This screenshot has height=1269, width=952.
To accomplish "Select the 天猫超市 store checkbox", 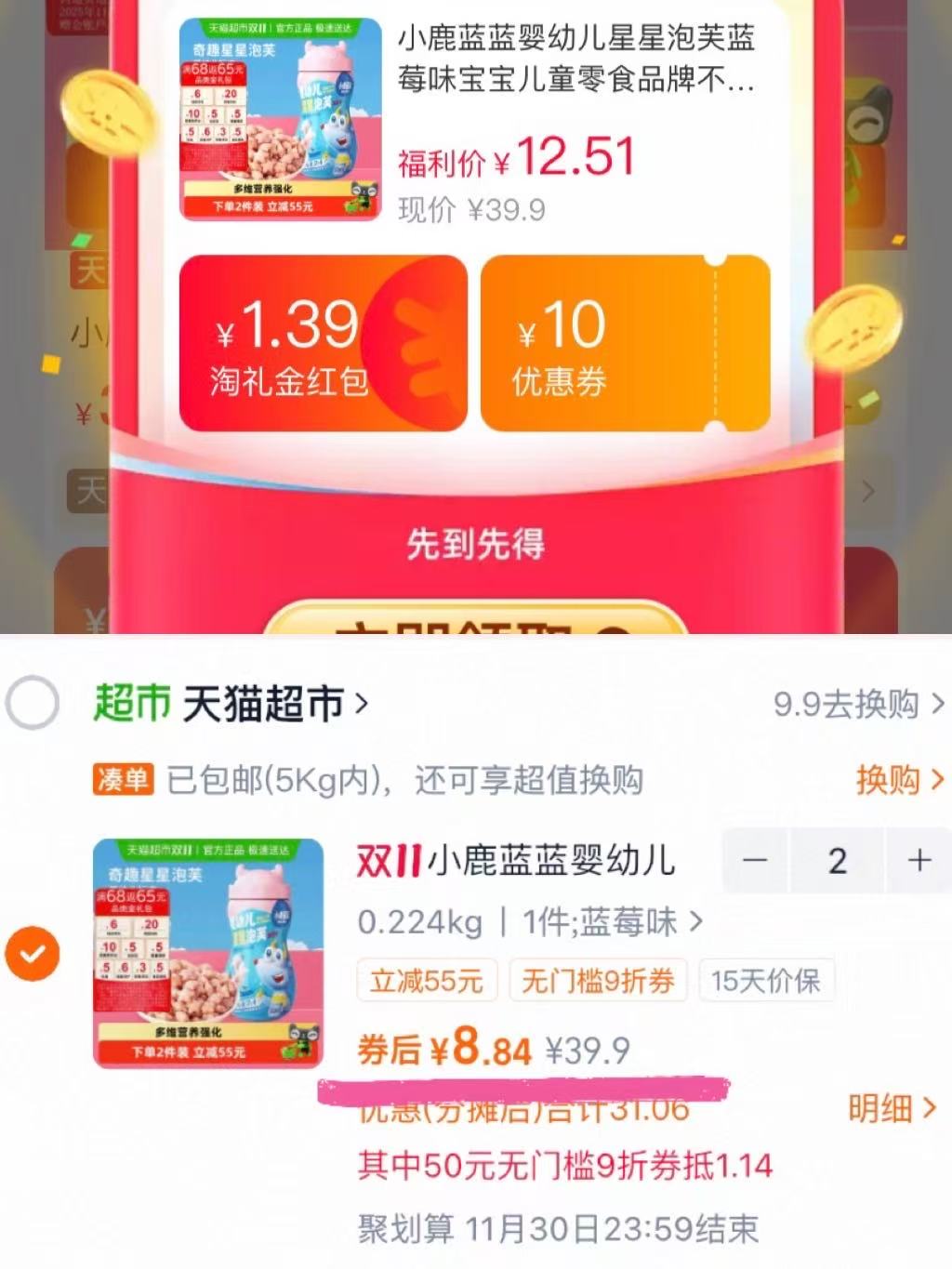I will click(x=32, y=704).
